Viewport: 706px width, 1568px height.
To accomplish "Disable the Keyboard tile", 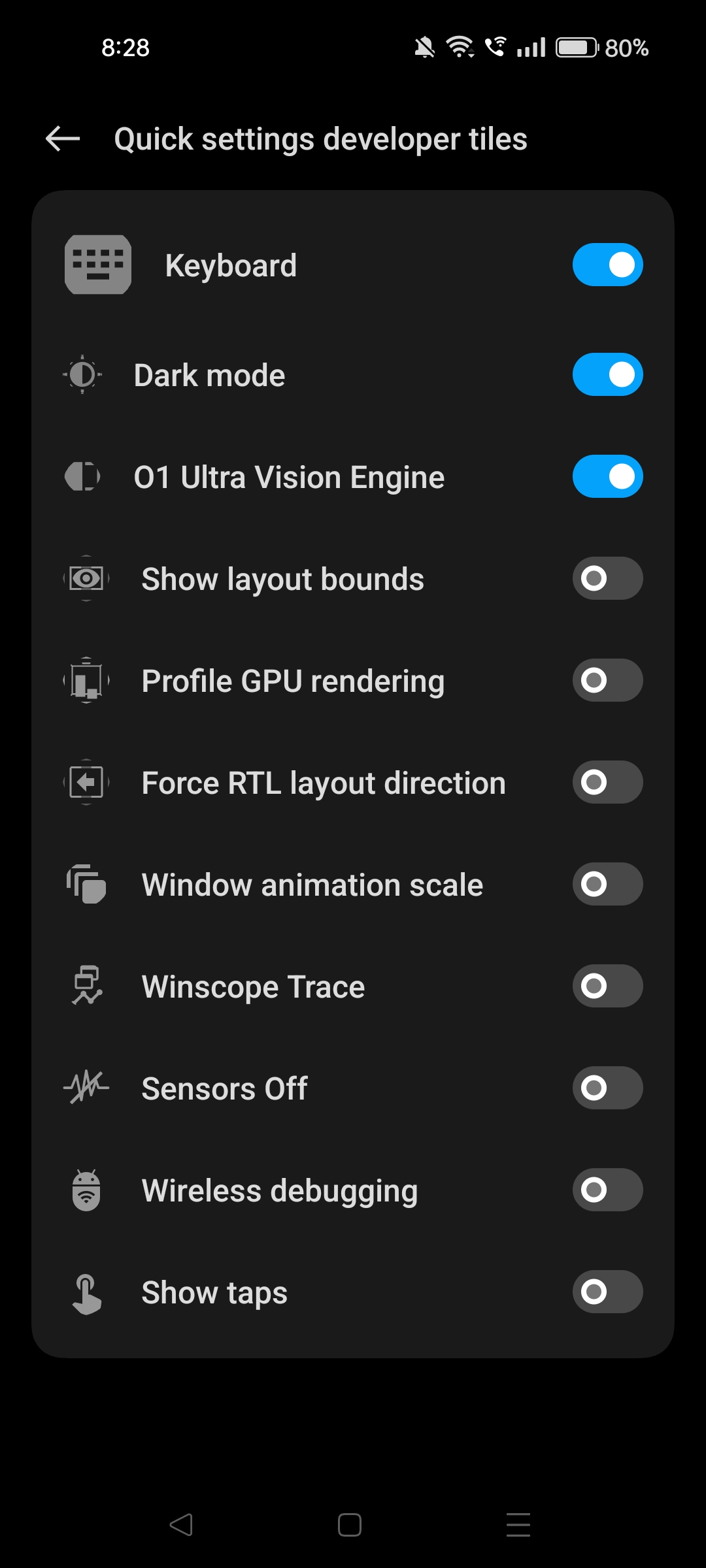I will [x=607, y=265].
